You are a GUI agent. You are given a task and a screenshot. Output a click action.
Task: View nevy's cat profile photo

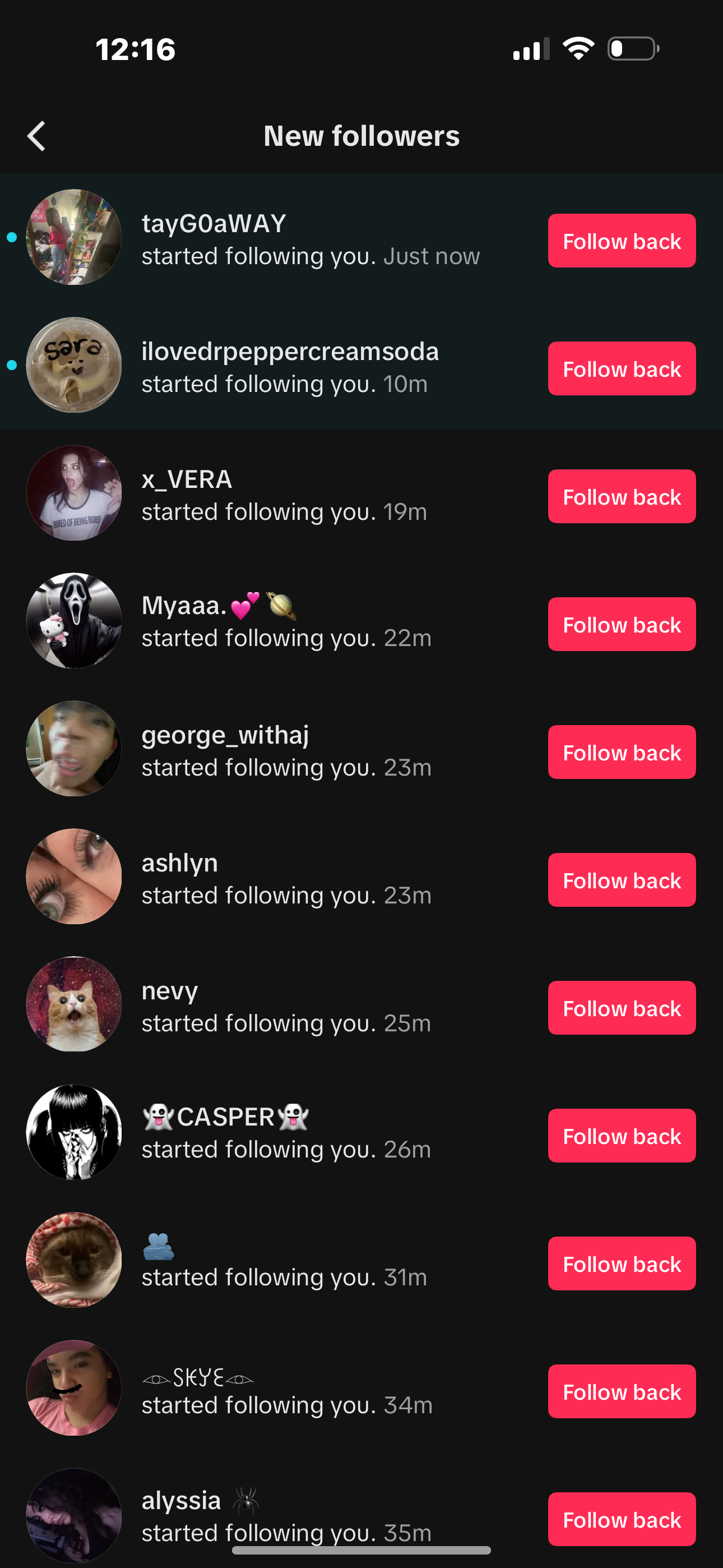73,1004
